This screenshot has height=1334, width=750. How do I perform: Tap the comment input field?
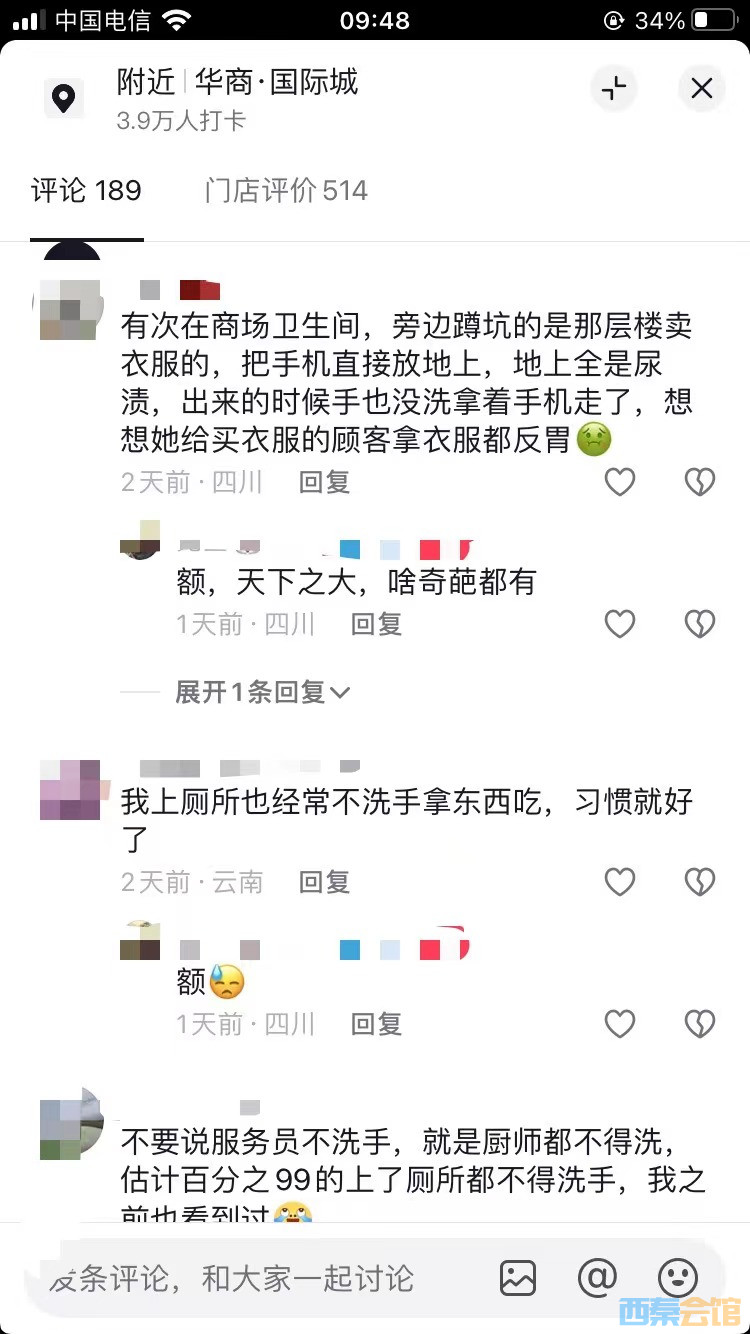[x=240, y=1277]
